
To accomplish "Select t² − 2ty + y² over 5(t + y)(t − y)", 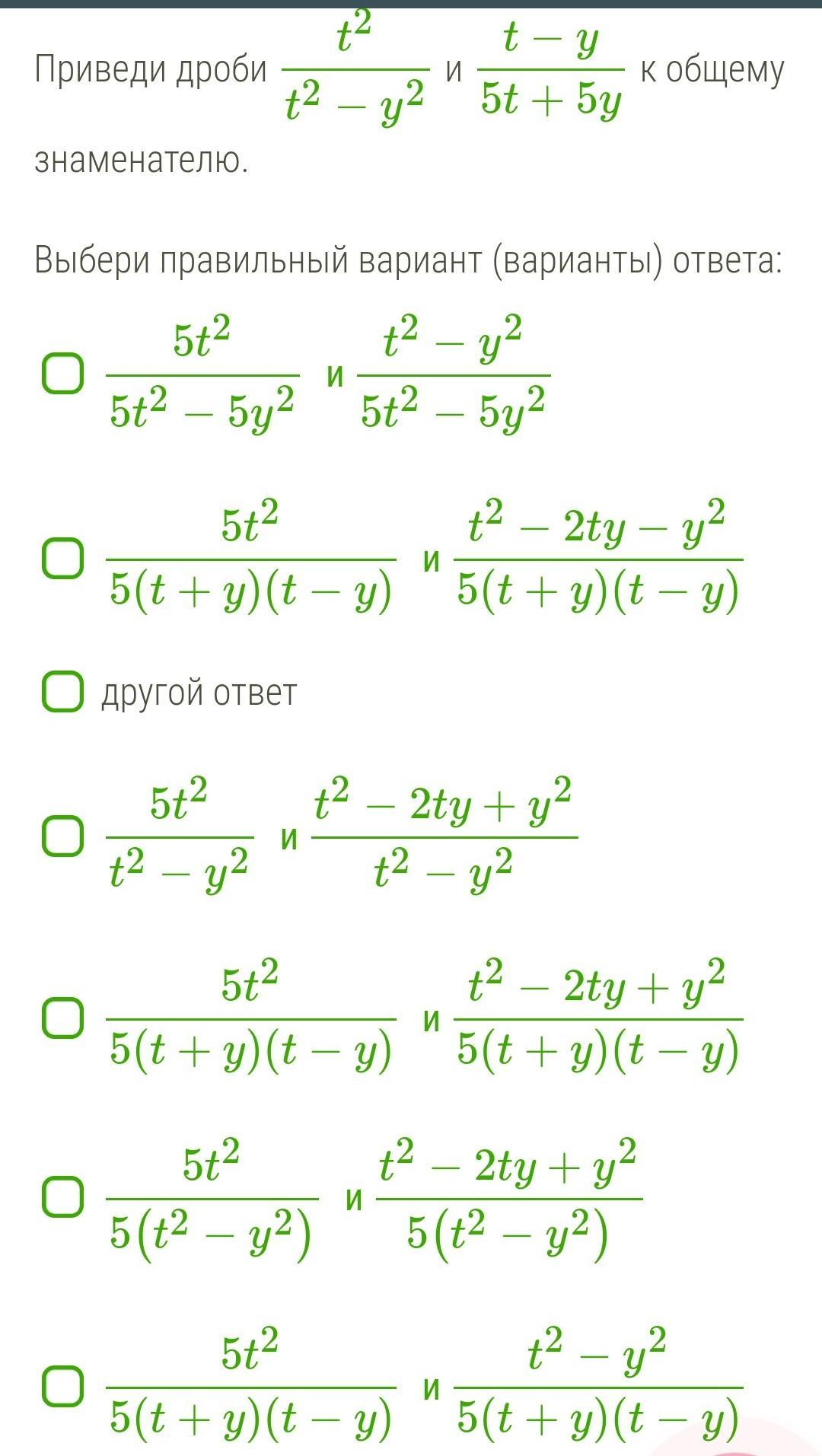I will (x=62, y=1018).
